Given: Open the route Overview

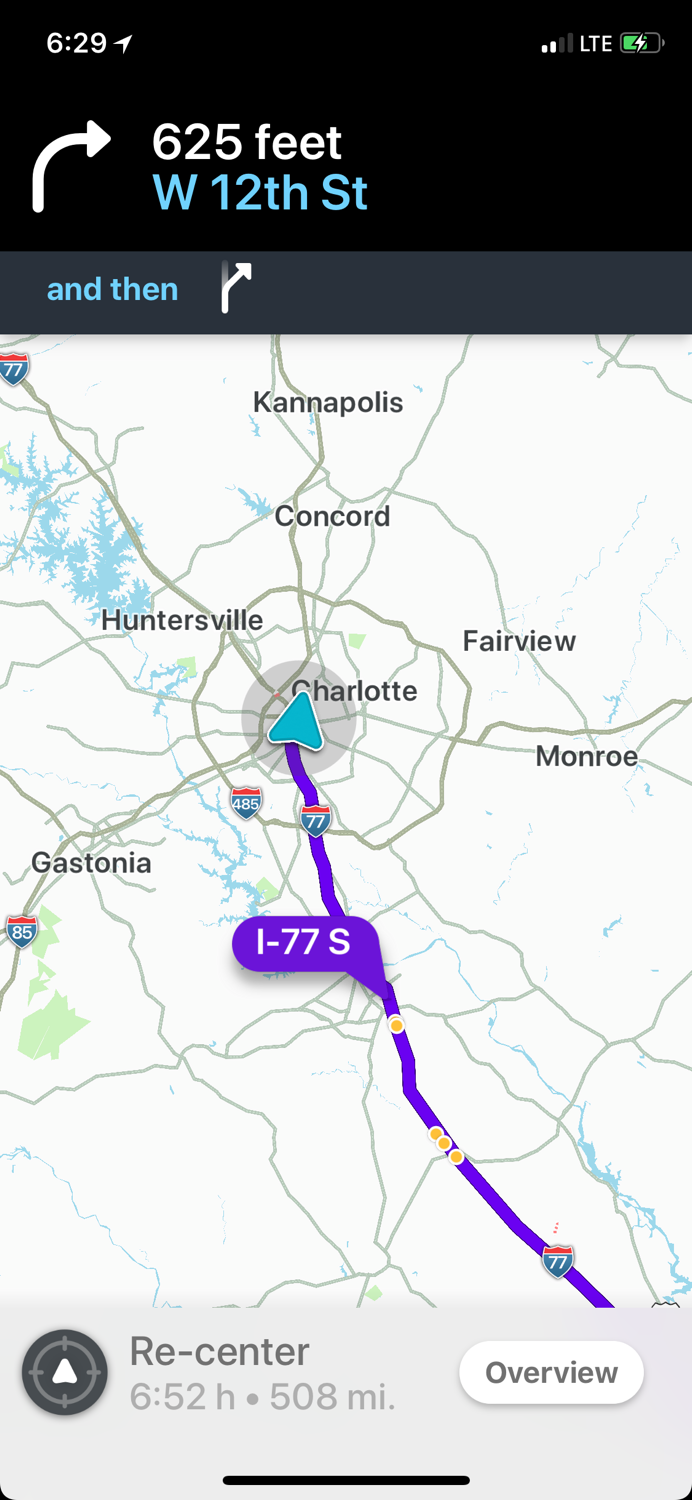Looking at the screenshot, I should (x=551, y=1372).
